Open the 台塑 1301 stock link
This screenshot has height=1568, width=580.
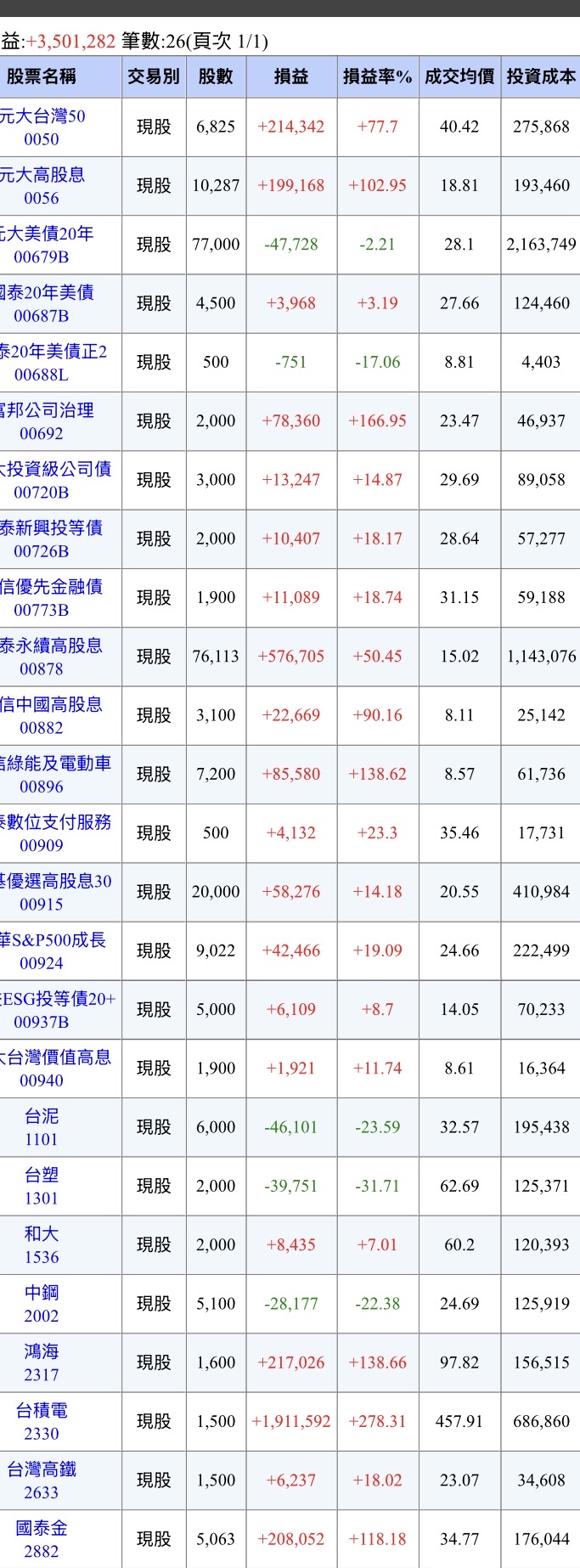coord(42,1187)
